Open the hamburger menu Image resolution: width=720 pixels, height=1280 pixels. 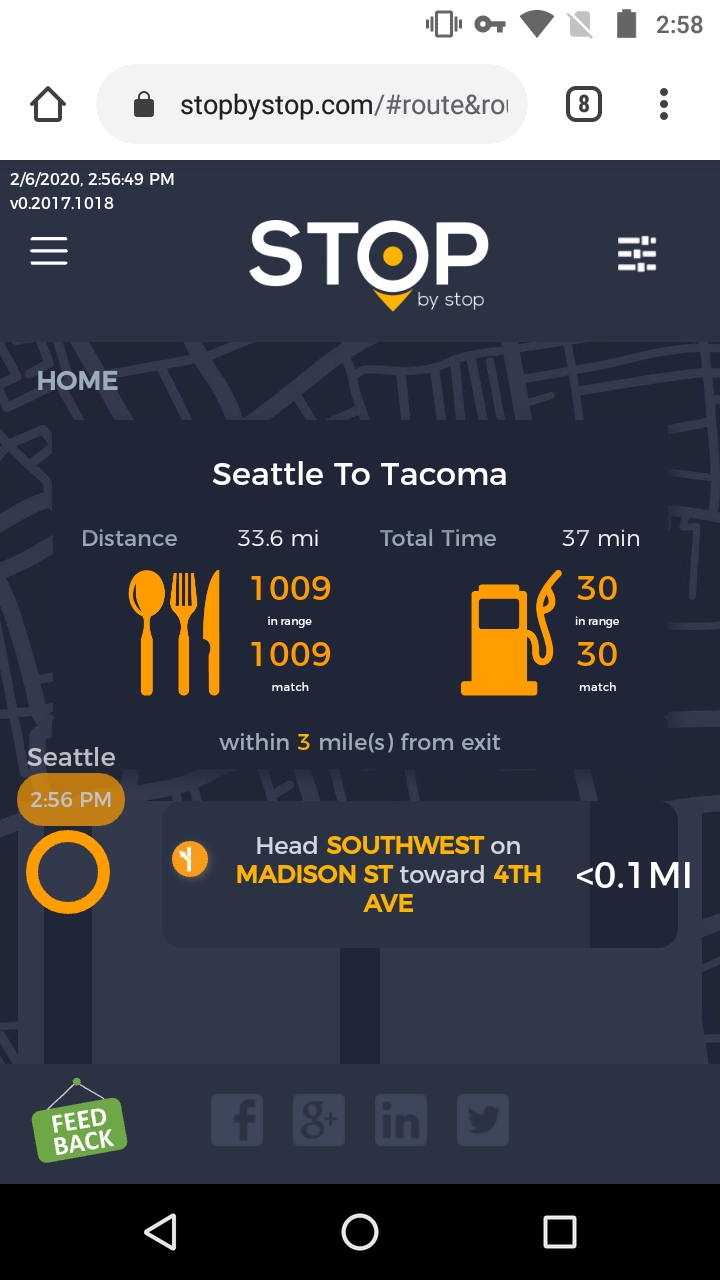[49, 250]
